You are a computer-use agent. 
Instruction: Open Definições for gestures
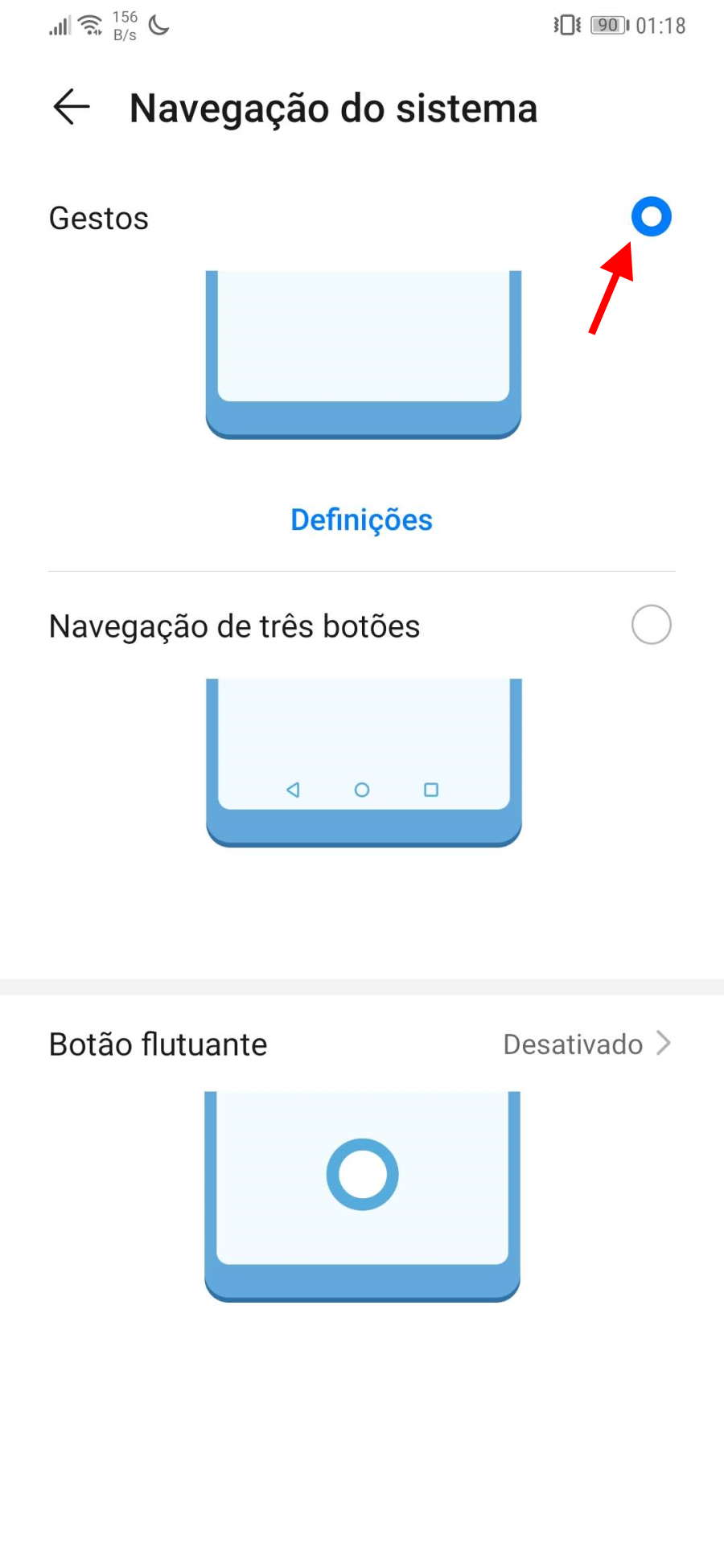pyautogui.click(x=361, y=520)
